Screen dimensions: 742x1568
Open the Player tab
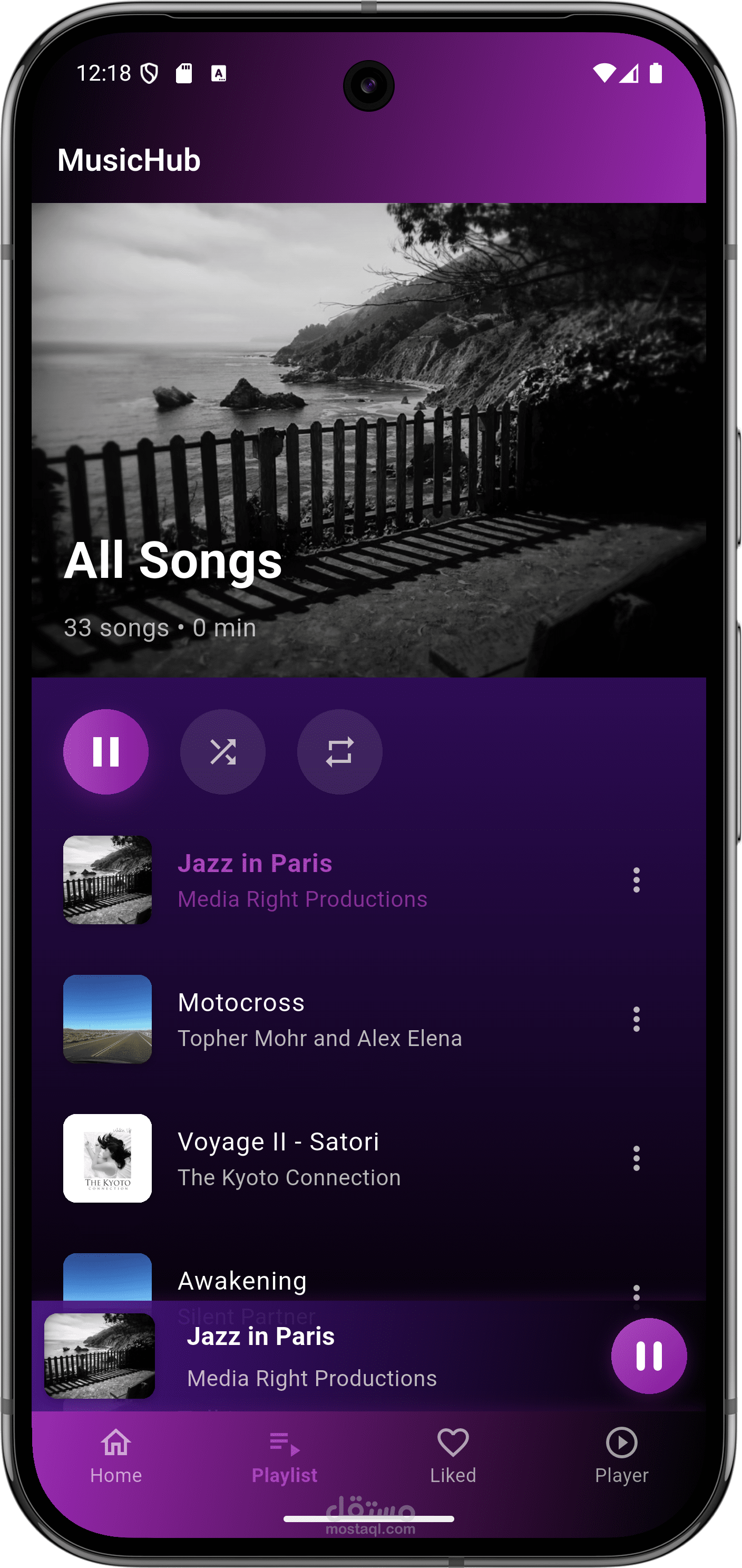(x=621, y=1456)
